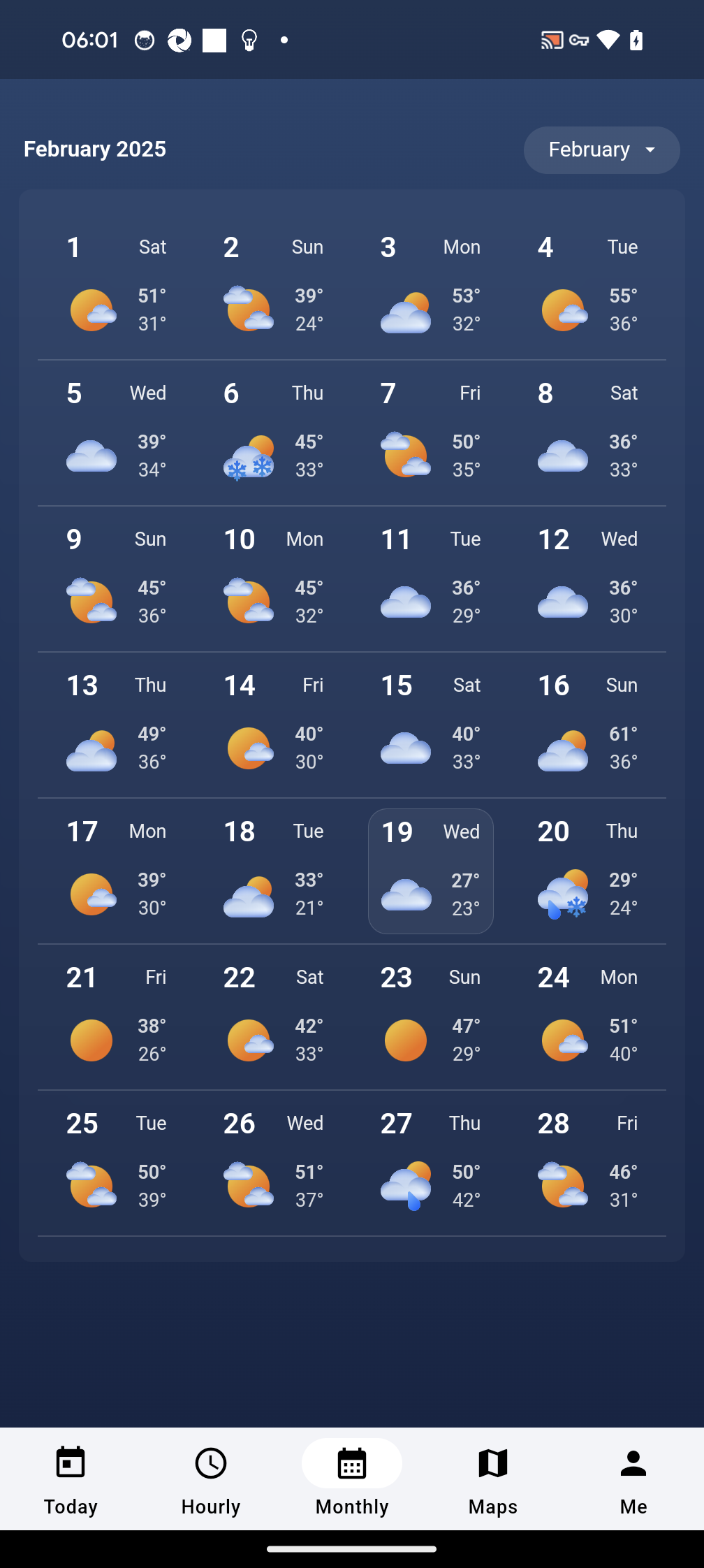Open Friday February 14 forecast

point(274,725)
